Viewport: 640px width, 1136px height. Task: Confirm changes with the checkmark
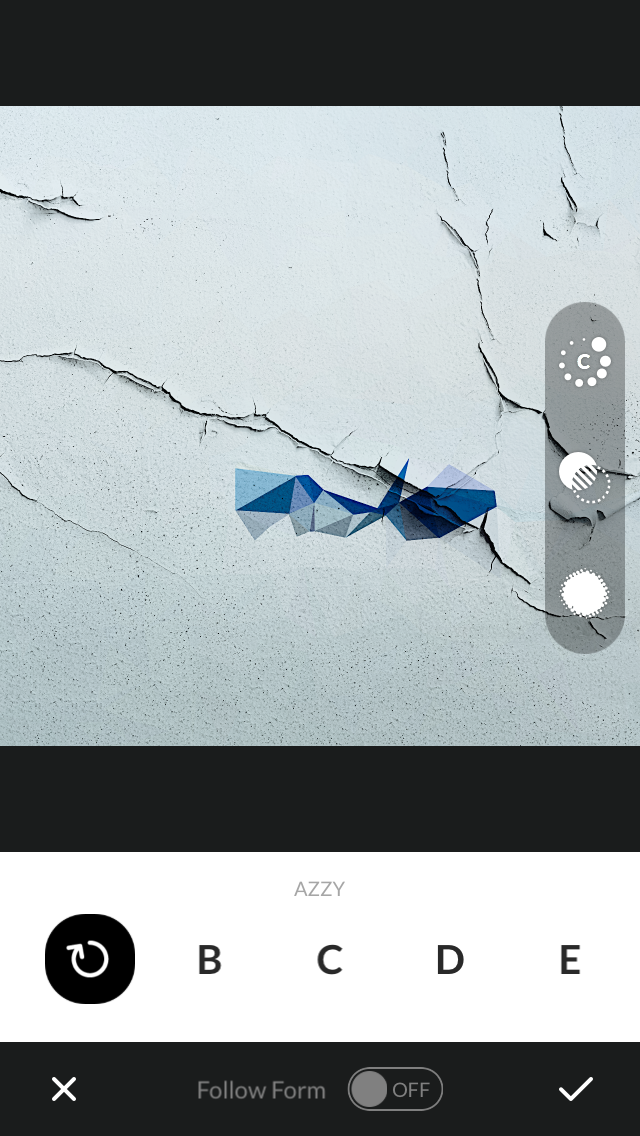[x=576, y=1089]
